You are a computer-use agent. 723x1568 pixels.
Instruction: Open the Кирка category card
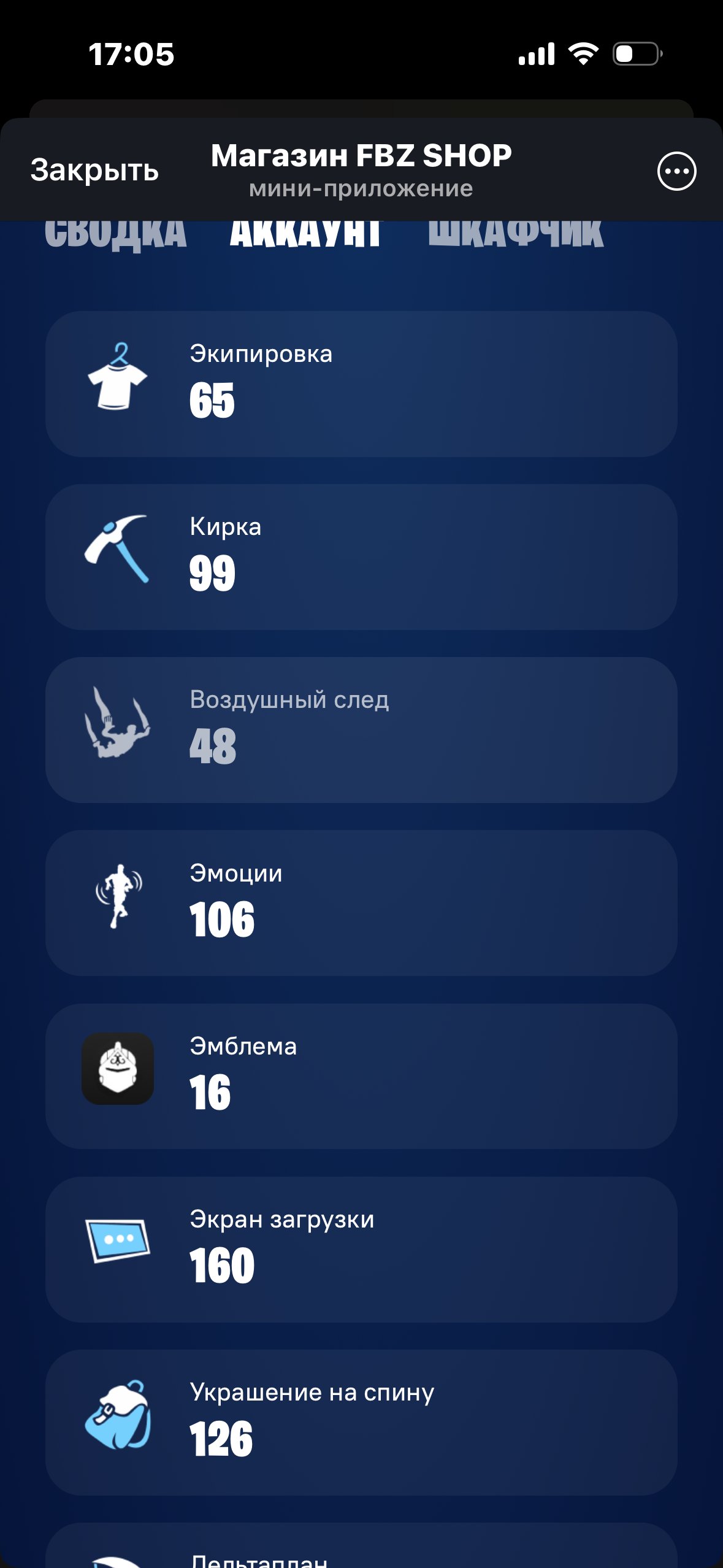coord(361,557)
